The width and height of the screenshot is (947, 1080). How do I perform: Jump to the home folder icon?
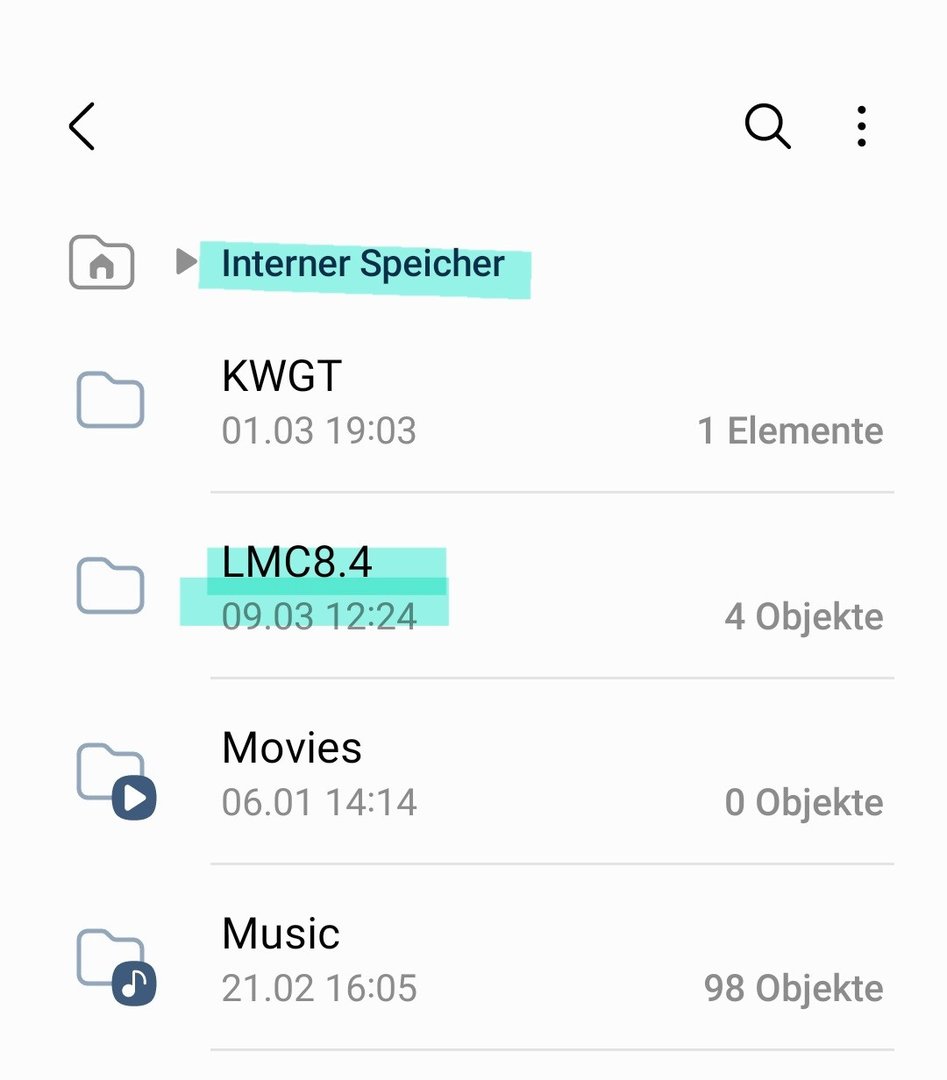click(101, 264)
